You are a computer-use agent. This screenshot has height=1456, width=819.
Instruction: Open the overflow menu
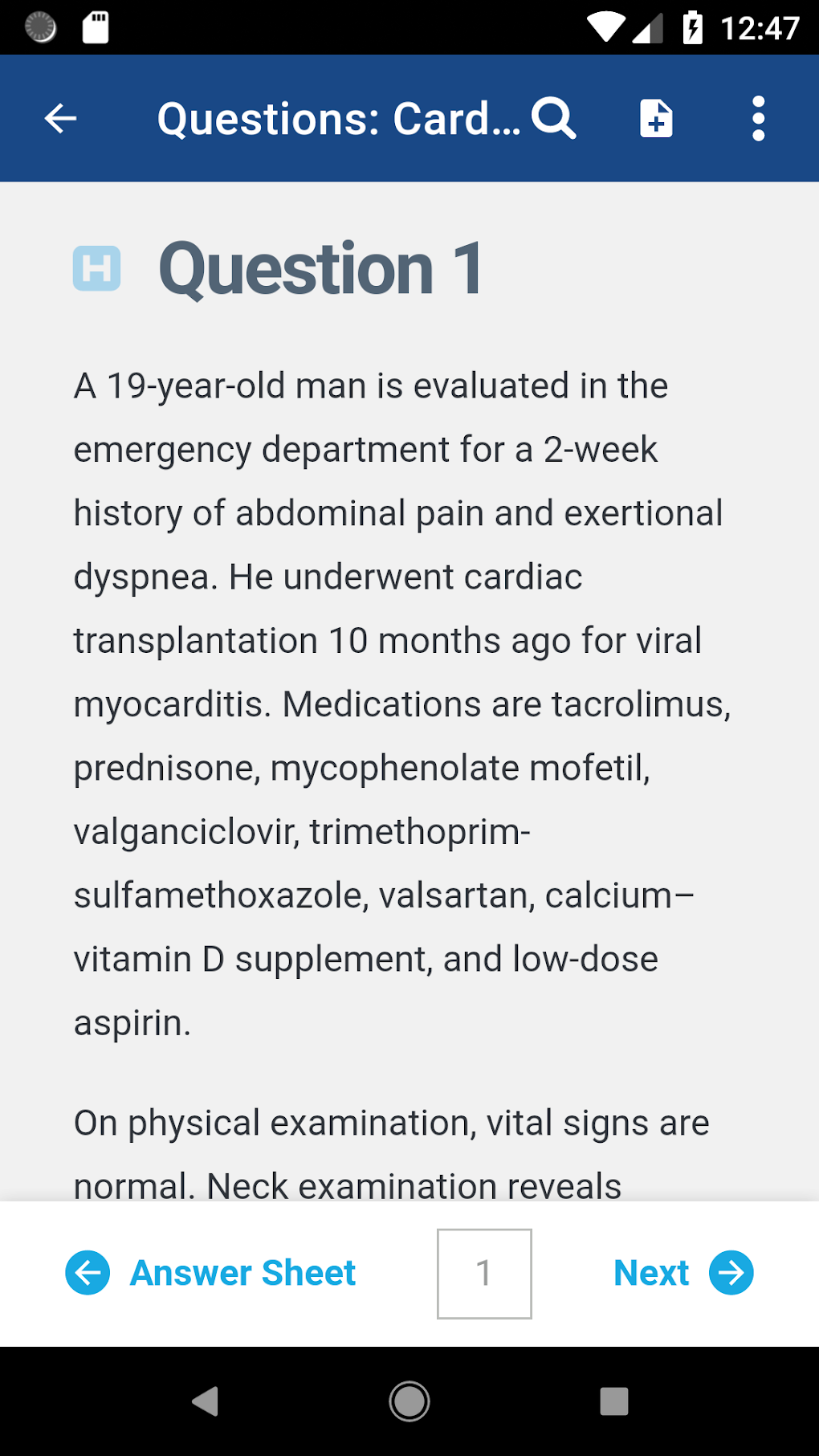coord(758,119)
